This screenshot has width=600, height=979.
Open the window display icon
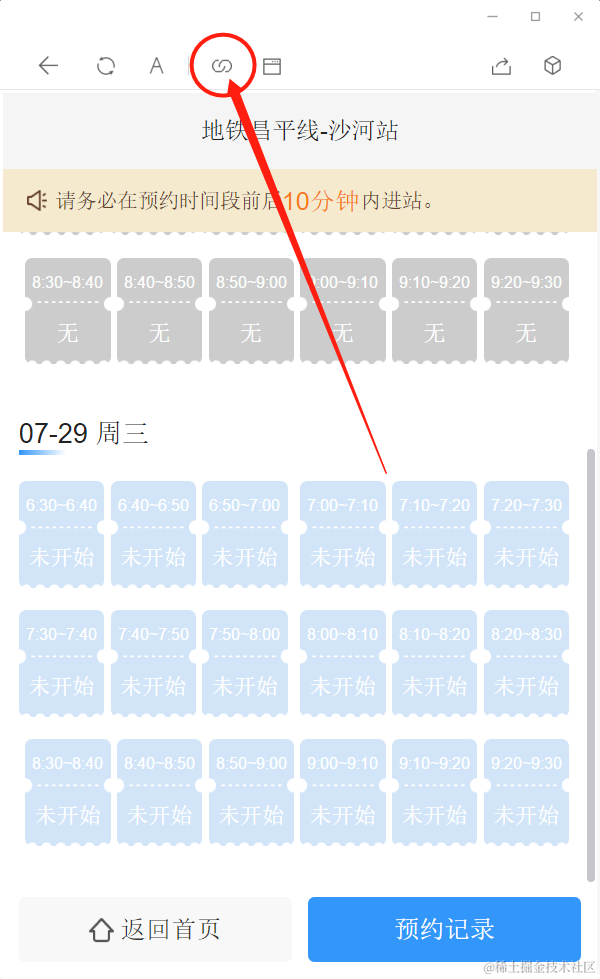272,66
